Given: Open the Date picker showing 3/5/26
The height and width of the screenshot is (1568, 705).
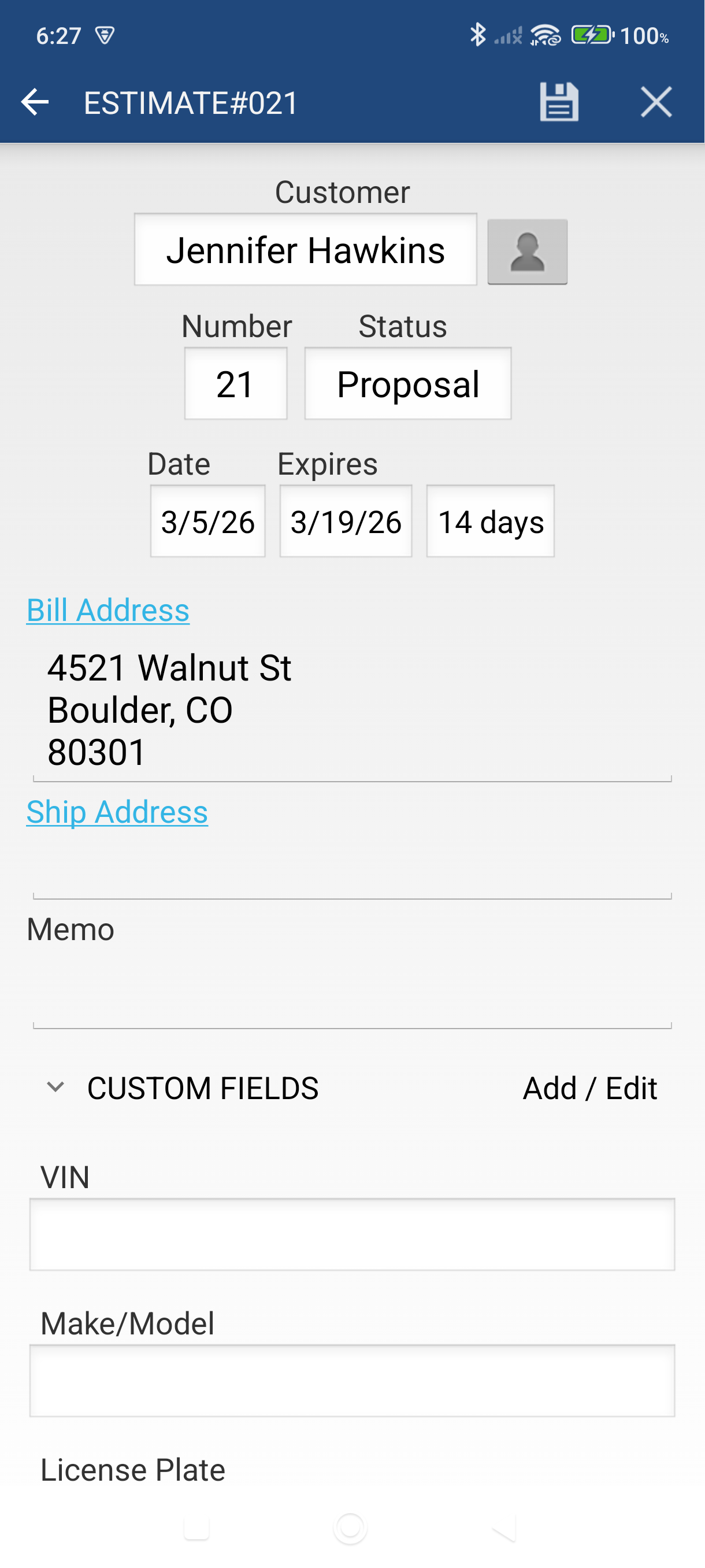Looking at the screenshot, I should pos(207,522).
